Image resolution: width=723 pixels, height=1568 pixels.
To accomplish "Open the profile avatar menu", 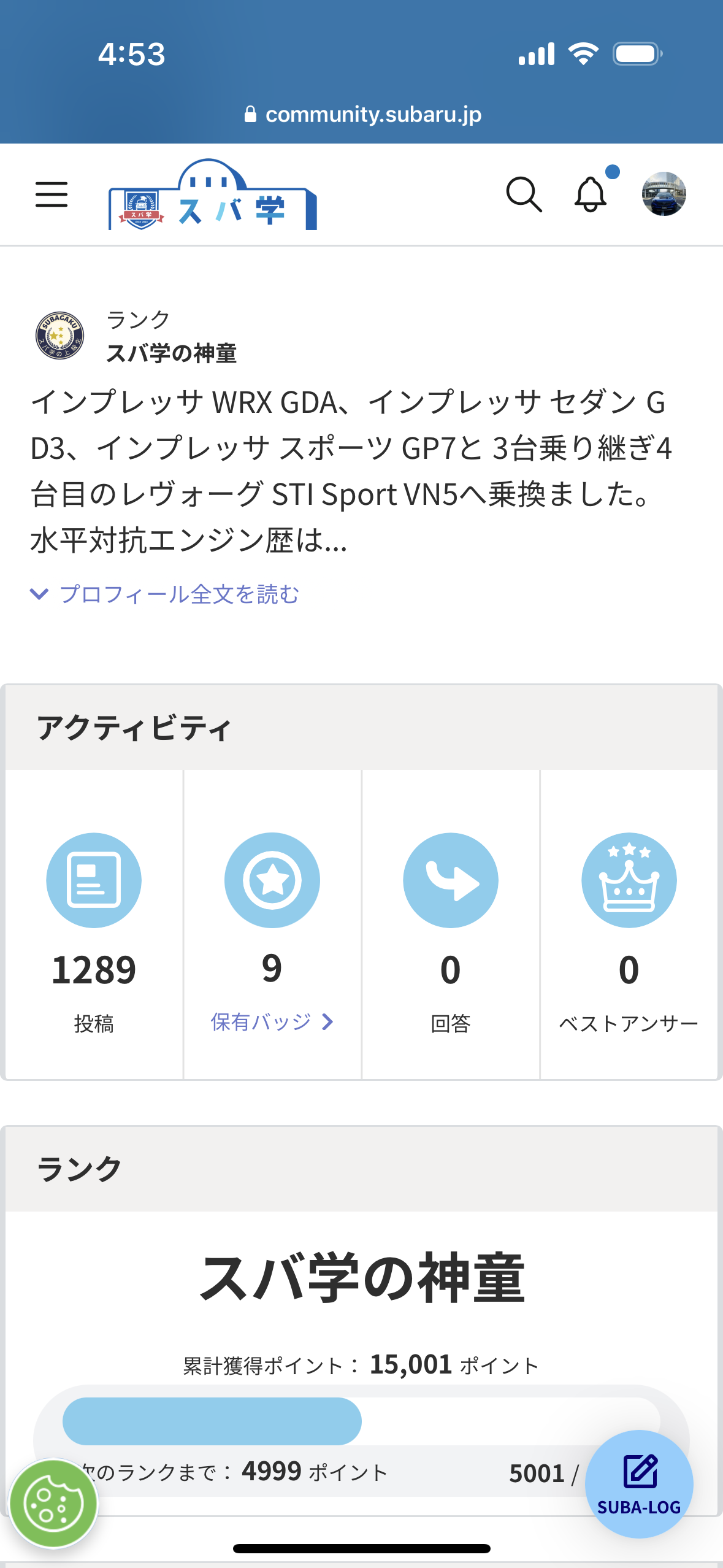I will coord(664,194).
